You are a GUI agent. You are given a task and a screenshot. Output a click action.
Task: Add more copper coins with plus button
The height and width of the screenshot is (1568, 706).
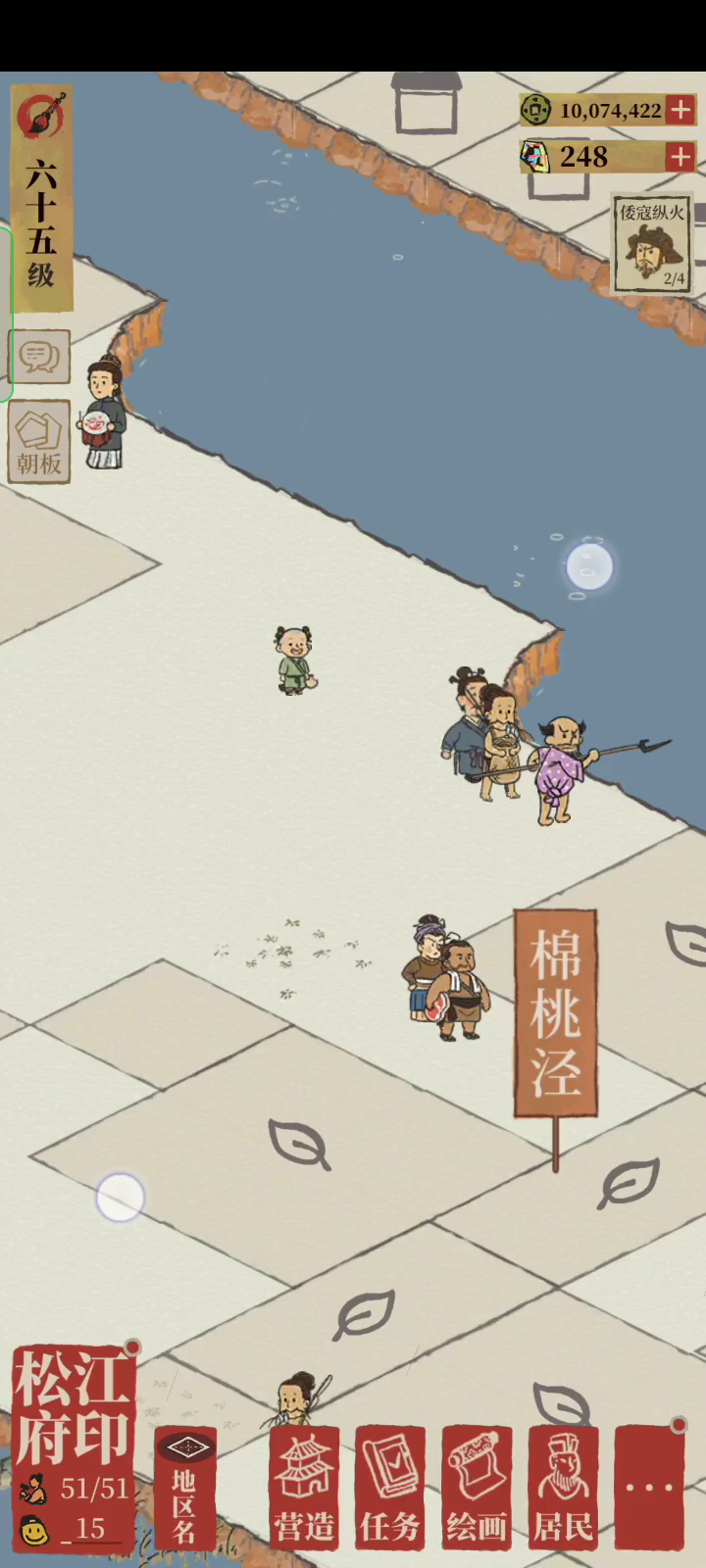pyautogui.click(x=681, y=110)
